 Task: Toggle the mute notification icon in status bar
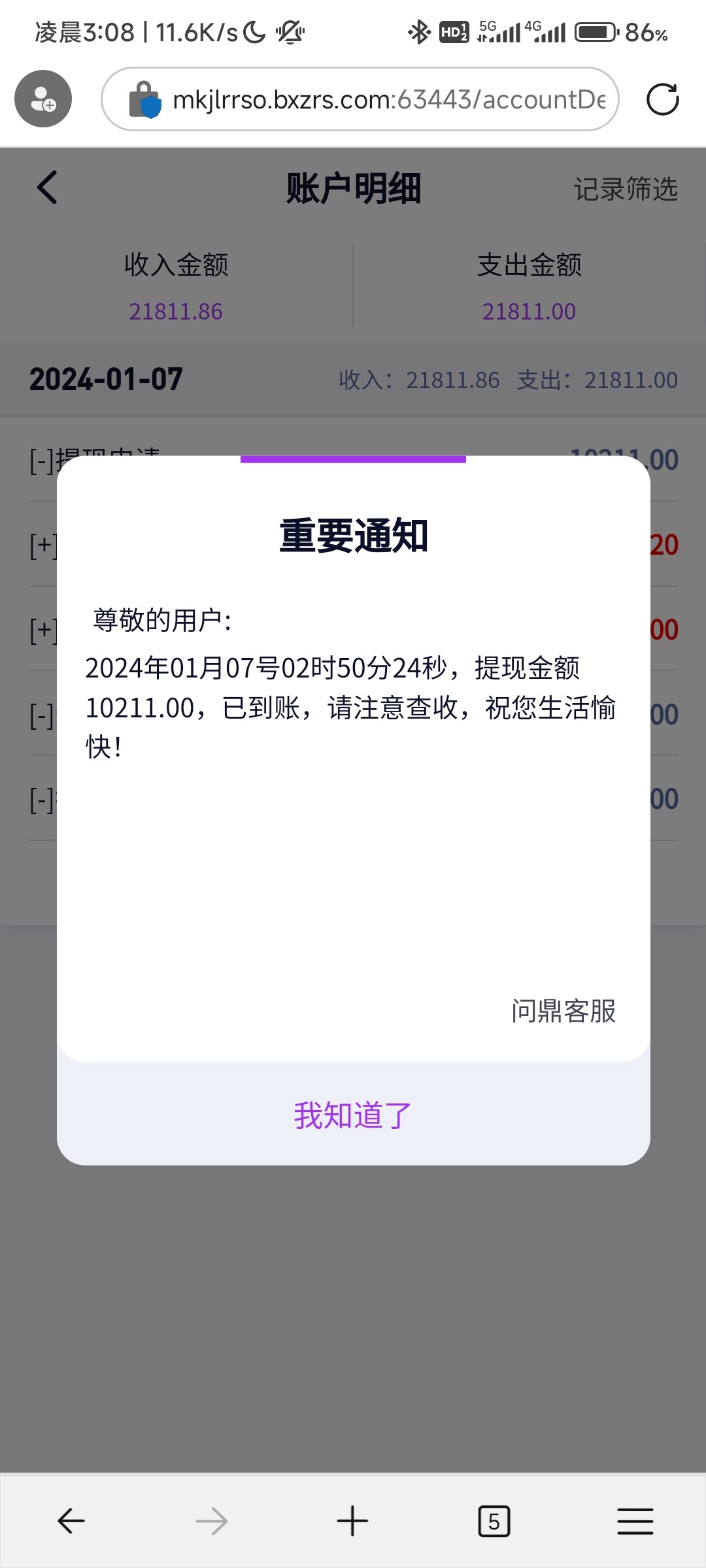[290, 34]
